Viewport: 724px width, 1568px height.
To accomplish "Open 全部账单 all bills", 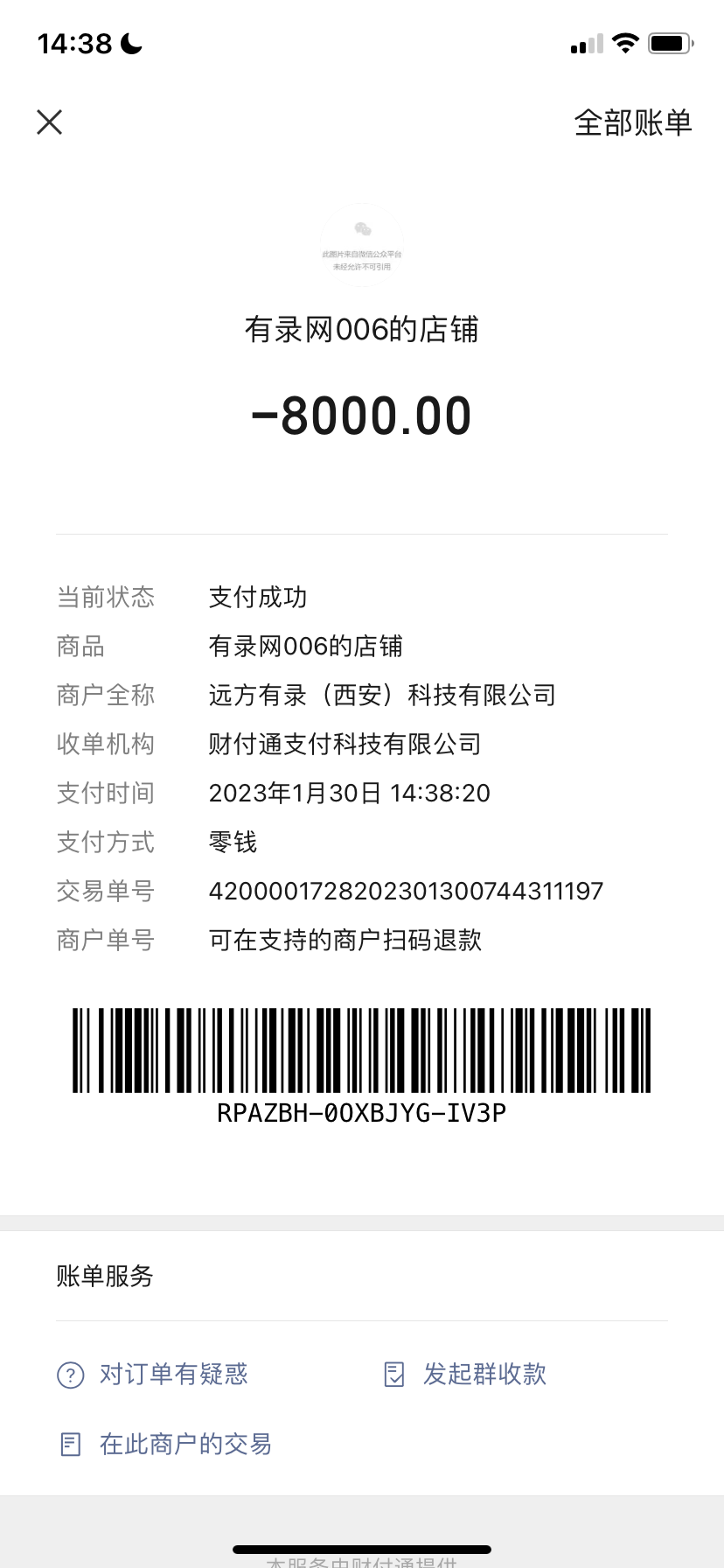I will click(632, 122).
